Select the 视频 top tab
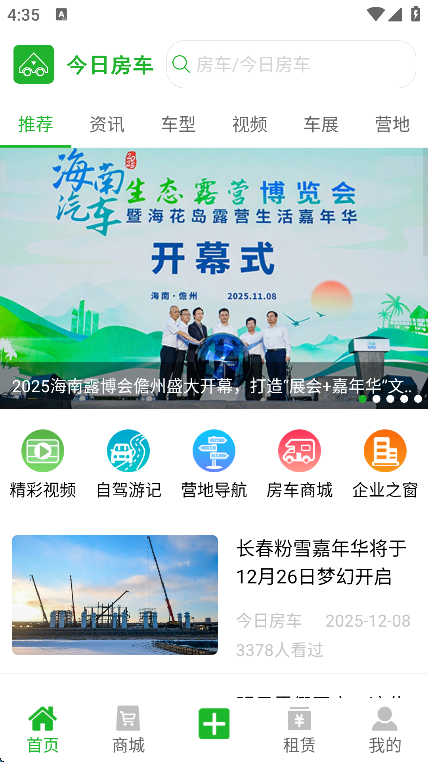This screenshot has height=762, width=428. [x=250, y=124]
